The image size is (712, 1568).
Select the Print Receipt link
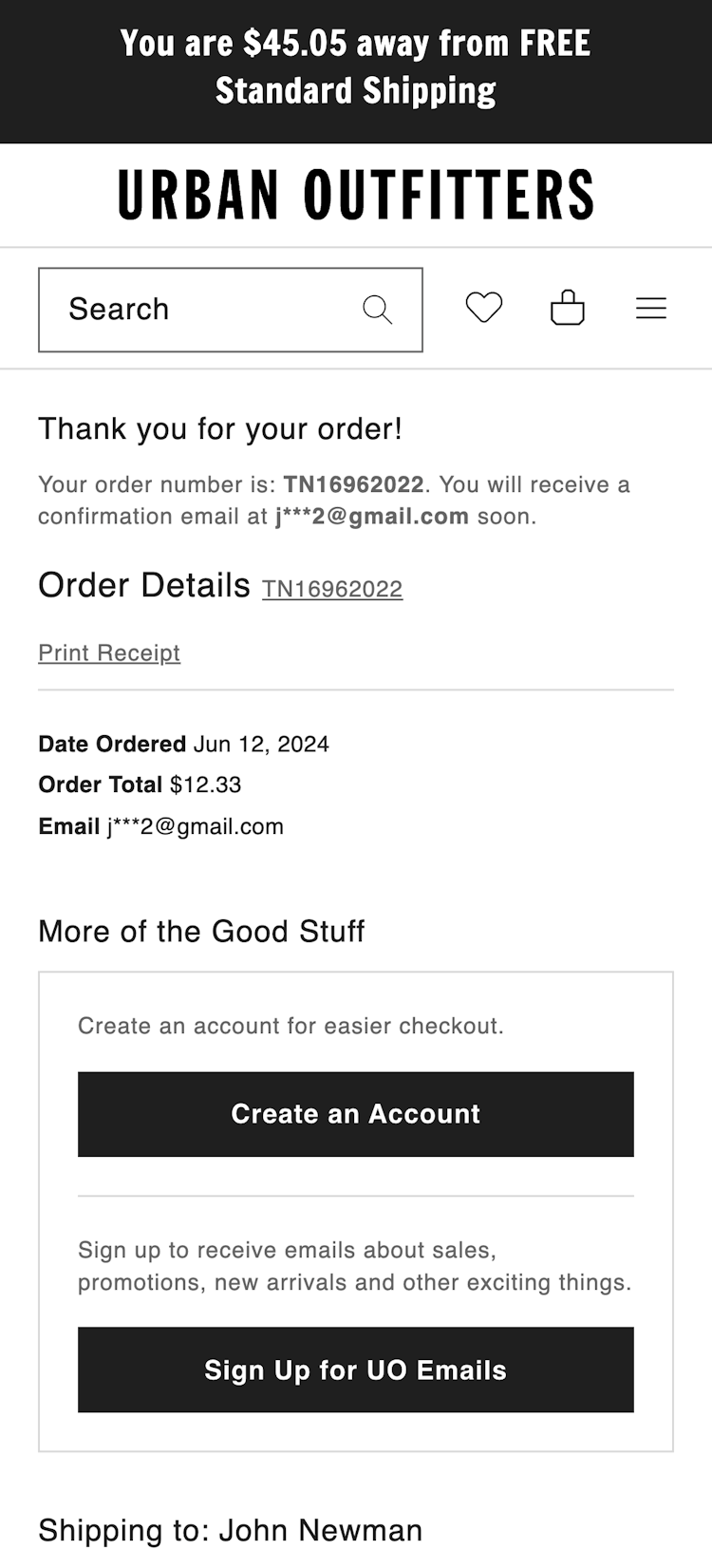(x=109, y=652)
